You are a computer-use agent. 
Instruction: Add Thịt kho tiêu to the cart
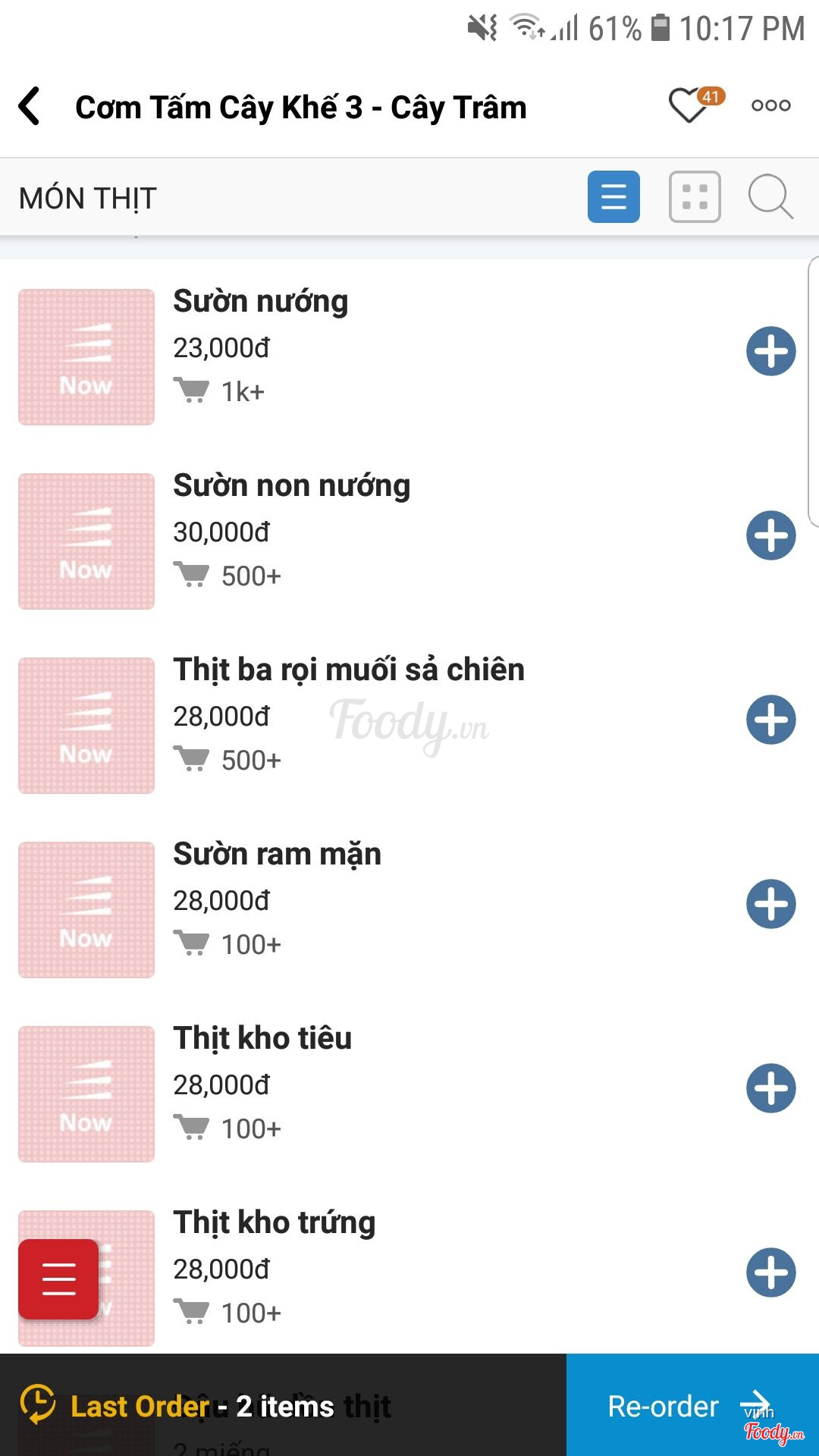pyautogui.click(x=770, y=1088)
